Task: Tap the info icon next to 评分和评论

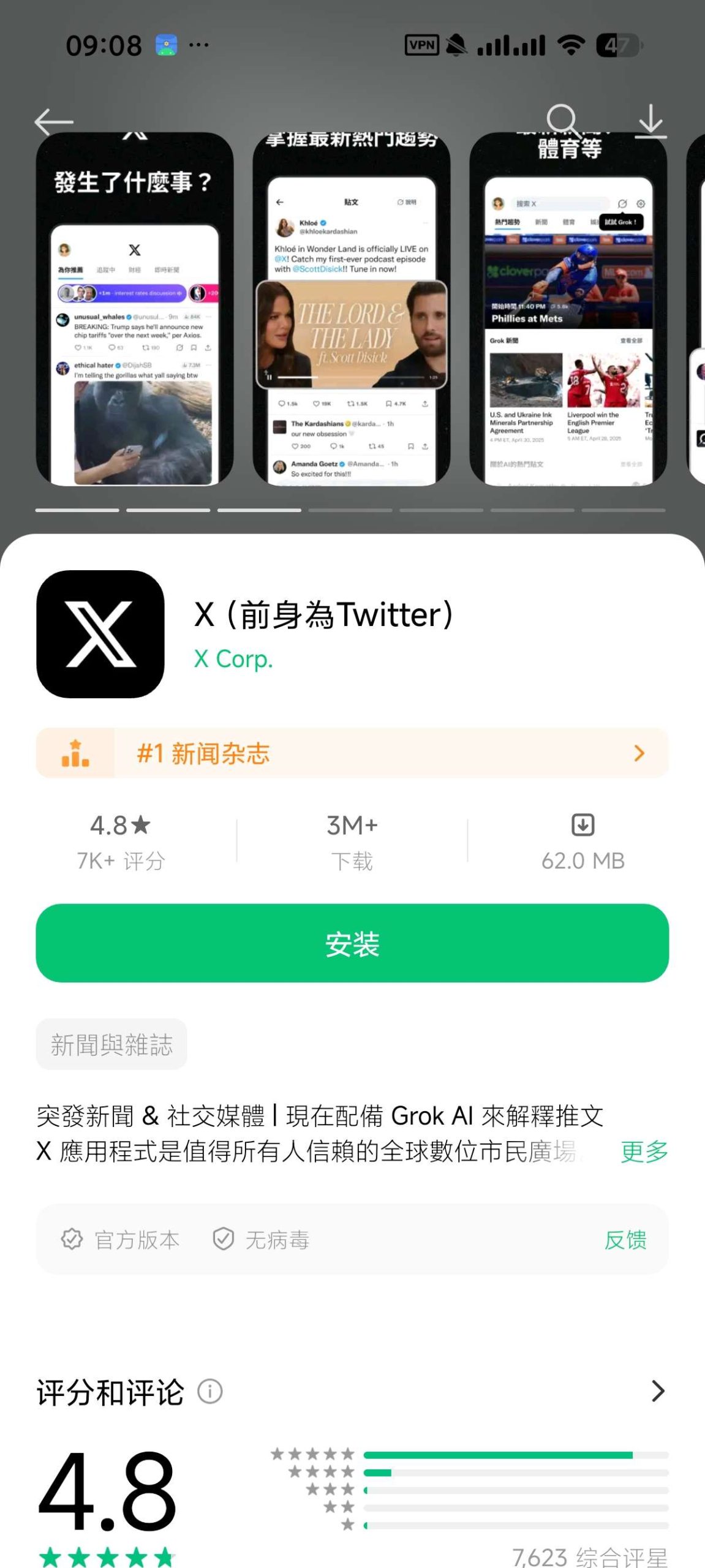Action: (210, 1390)
